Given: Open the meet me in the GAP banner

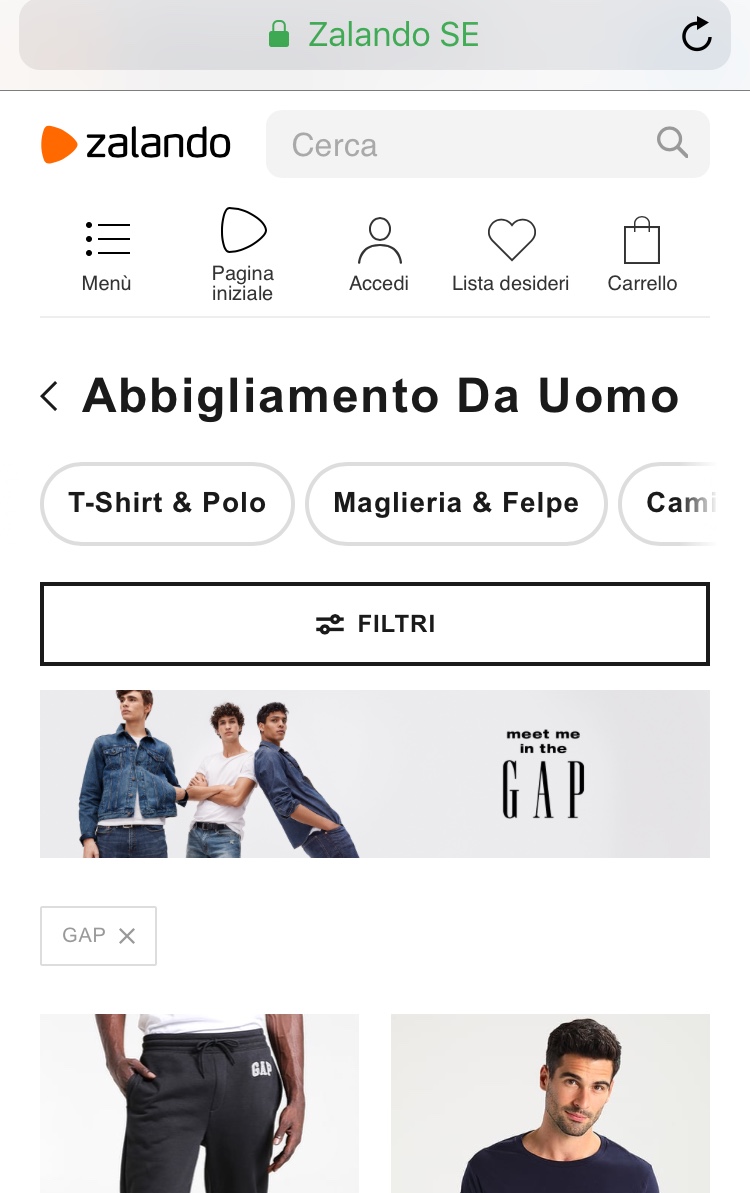Looking at the screenshot, I should (x=375, y=773).
